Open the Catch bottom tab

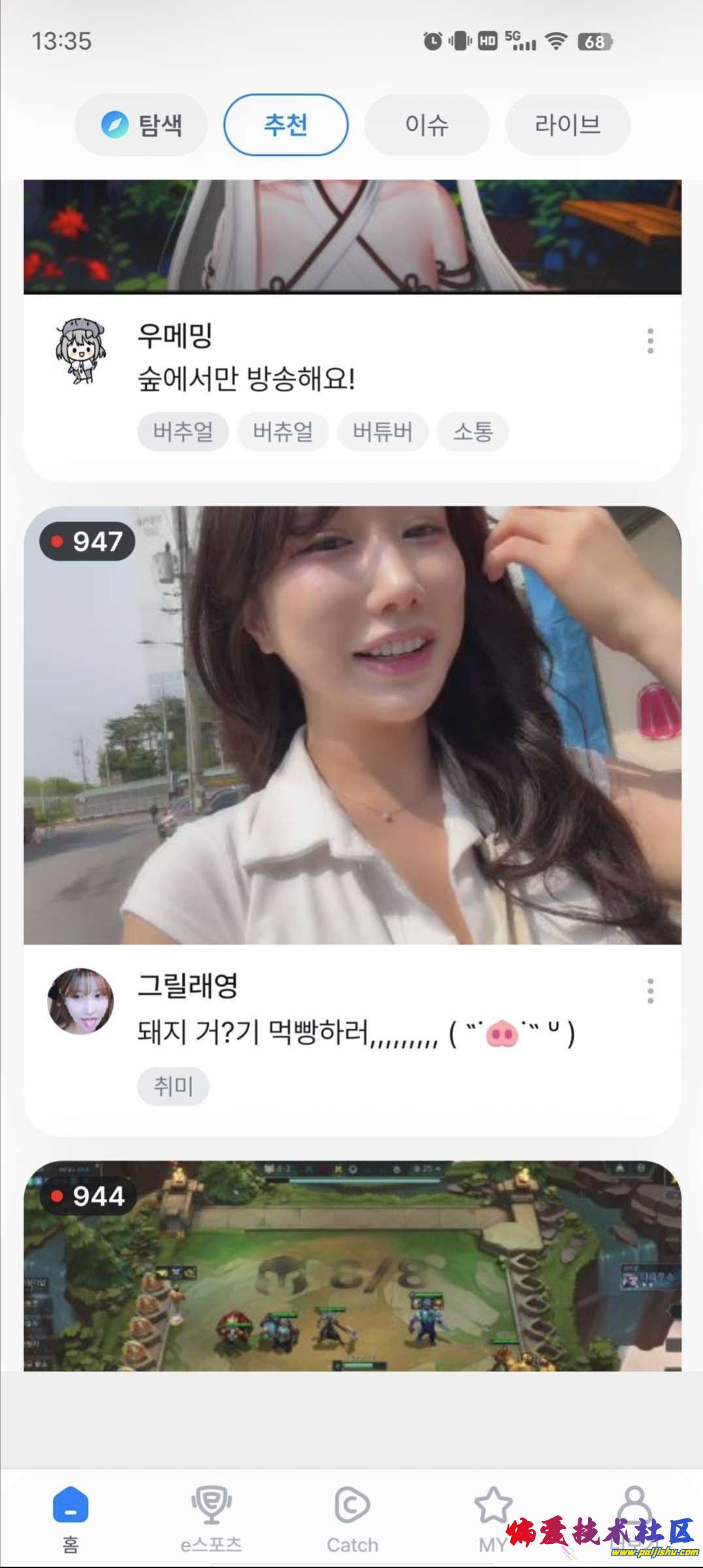click(x=352, y=1517)
